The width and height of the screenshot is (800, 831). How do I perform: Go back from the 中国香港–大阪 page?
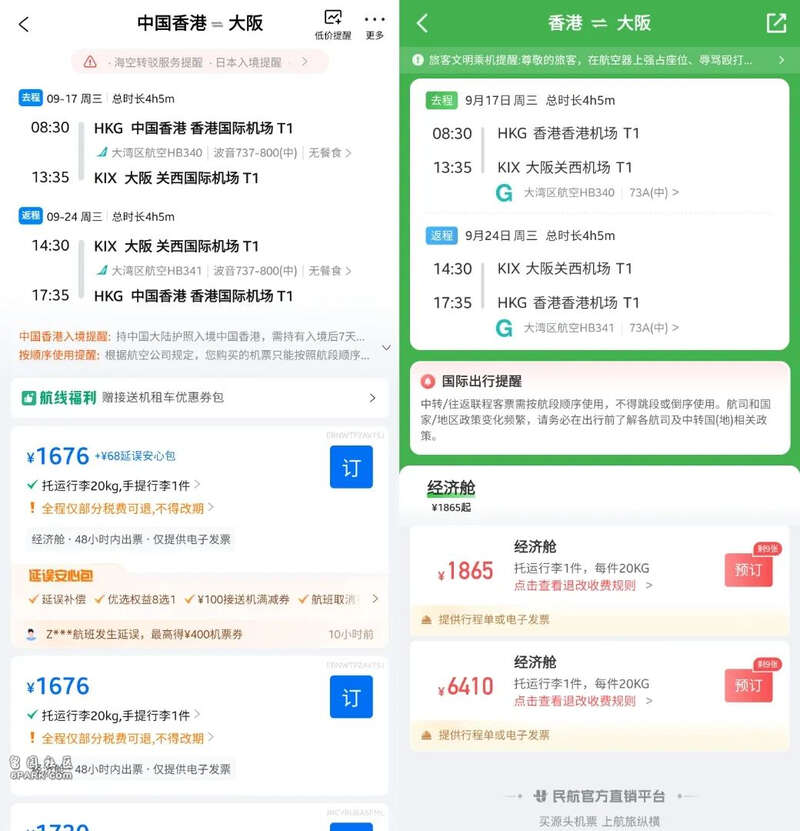[x=24, y=24]
